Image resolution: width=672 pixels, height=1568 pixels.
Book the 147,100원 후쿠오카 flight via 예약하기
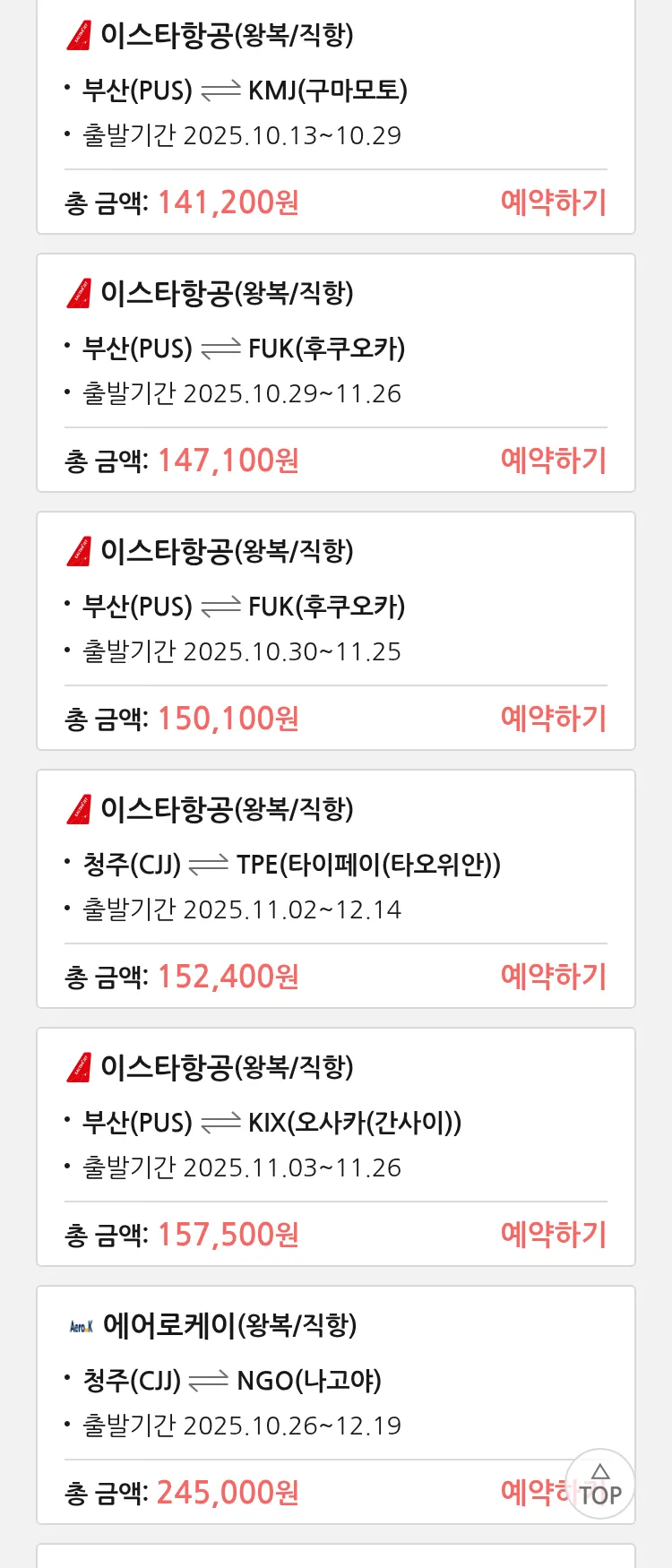click(x=553, y=461)
